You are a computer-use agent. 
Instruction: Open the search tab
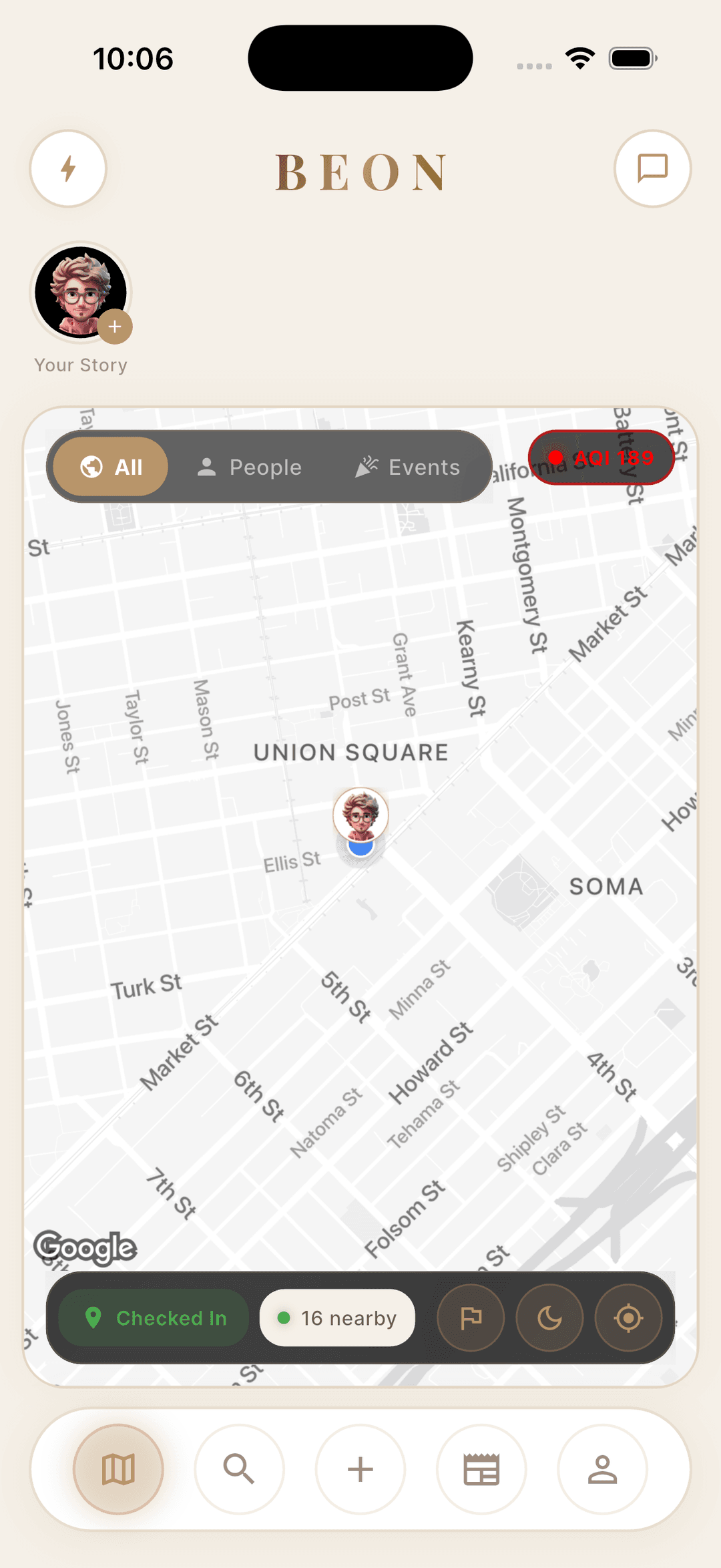pos(239,1469)
